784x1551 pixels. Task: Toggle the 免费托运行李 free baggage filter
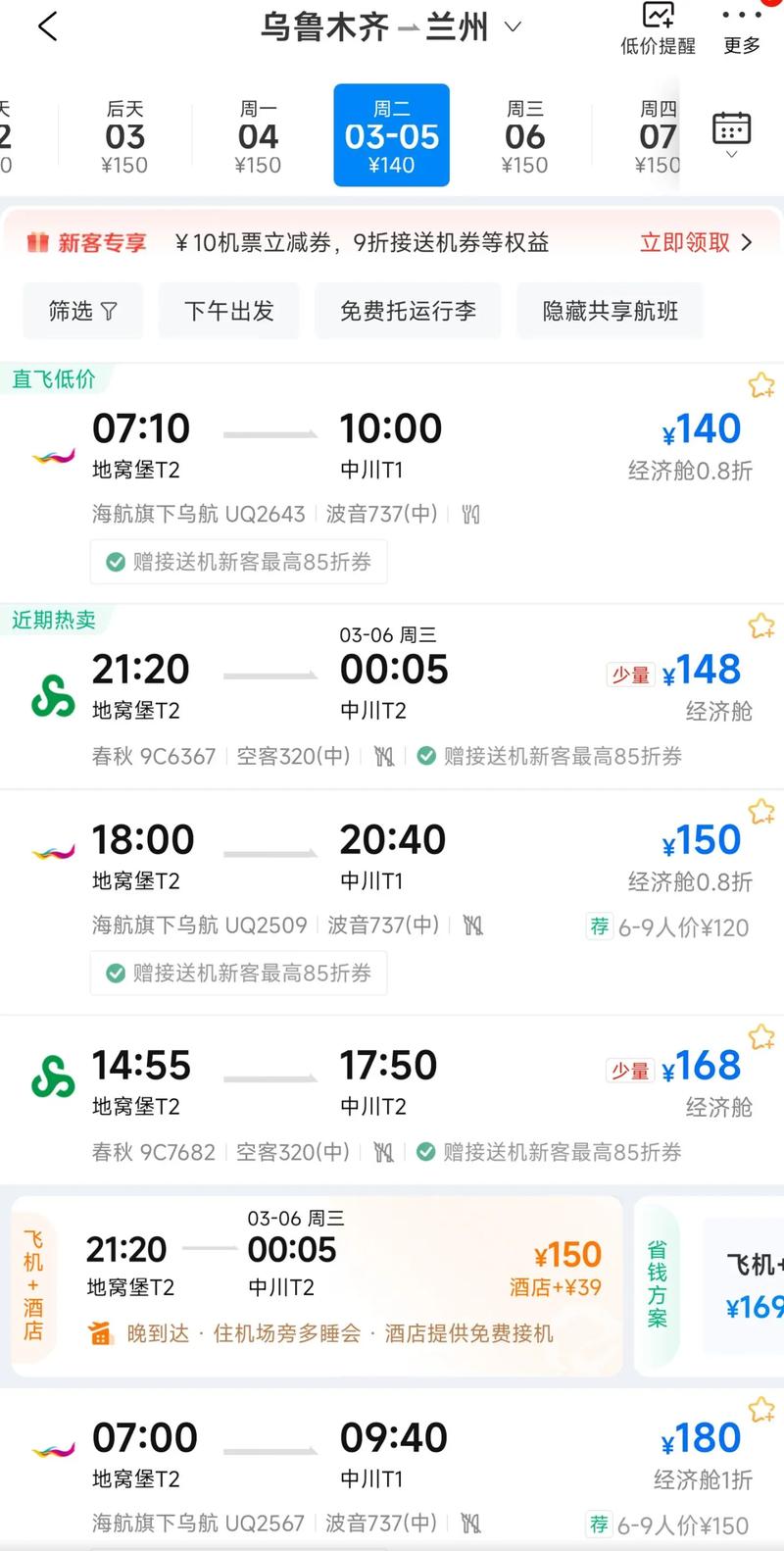(x=408, y=311)
